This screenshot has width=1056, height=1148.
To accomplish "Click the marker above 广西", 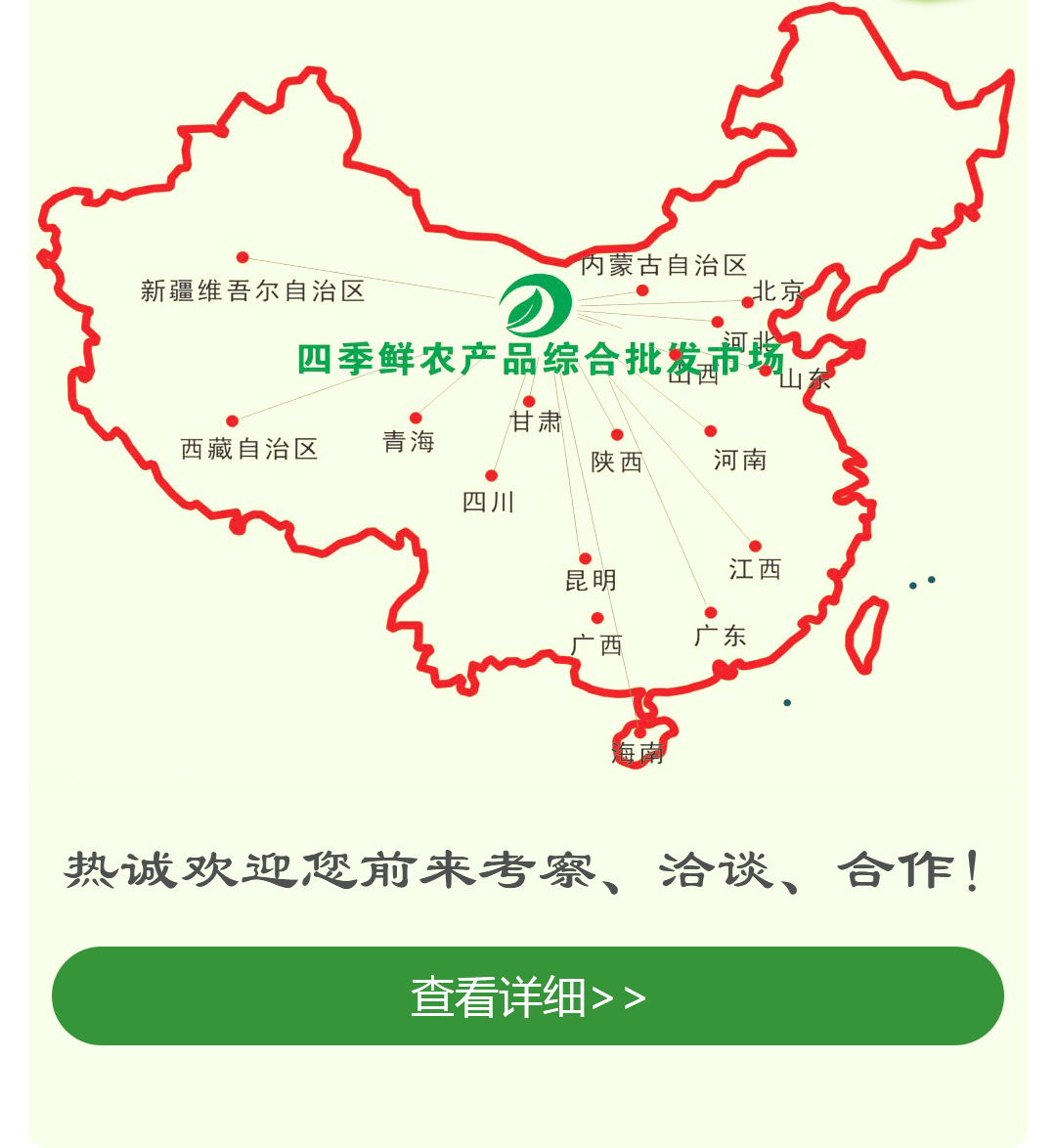I will coord(597,617).
